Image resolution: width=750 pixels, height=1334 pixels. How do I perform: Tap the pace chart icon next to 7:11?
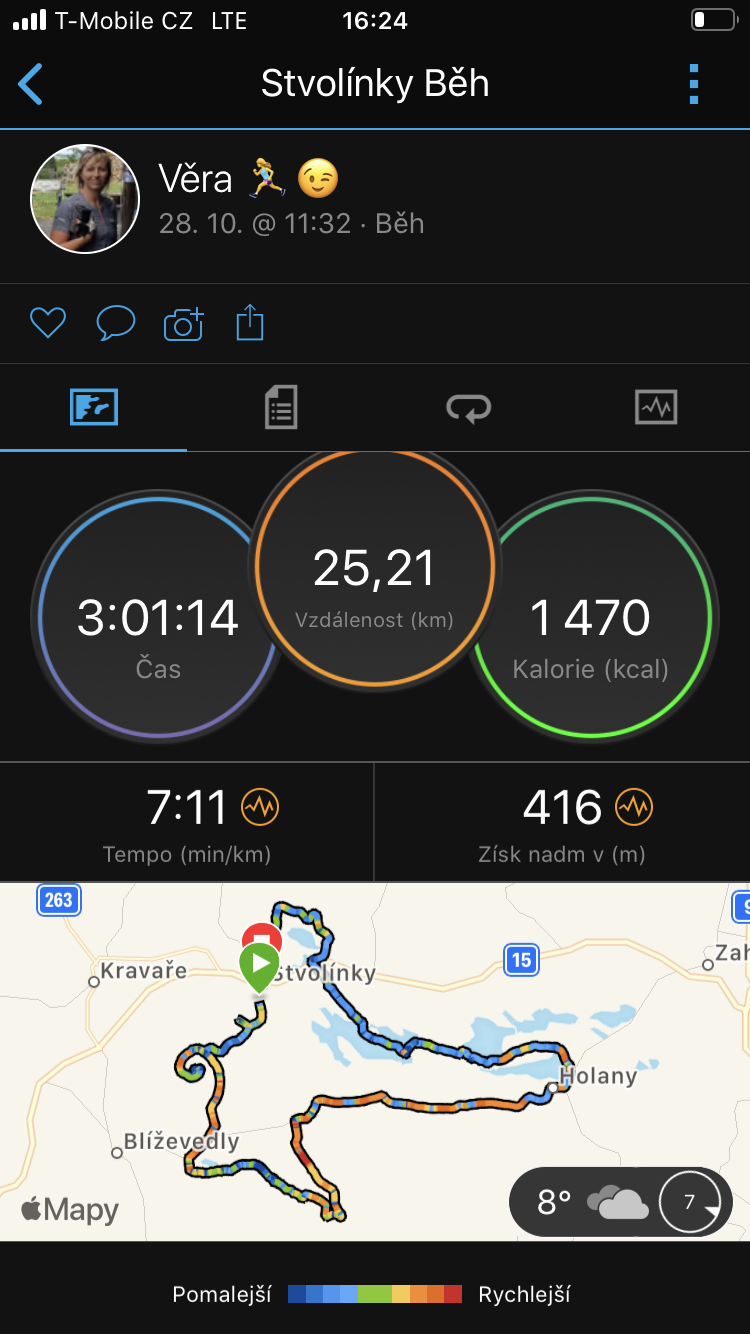261,806
